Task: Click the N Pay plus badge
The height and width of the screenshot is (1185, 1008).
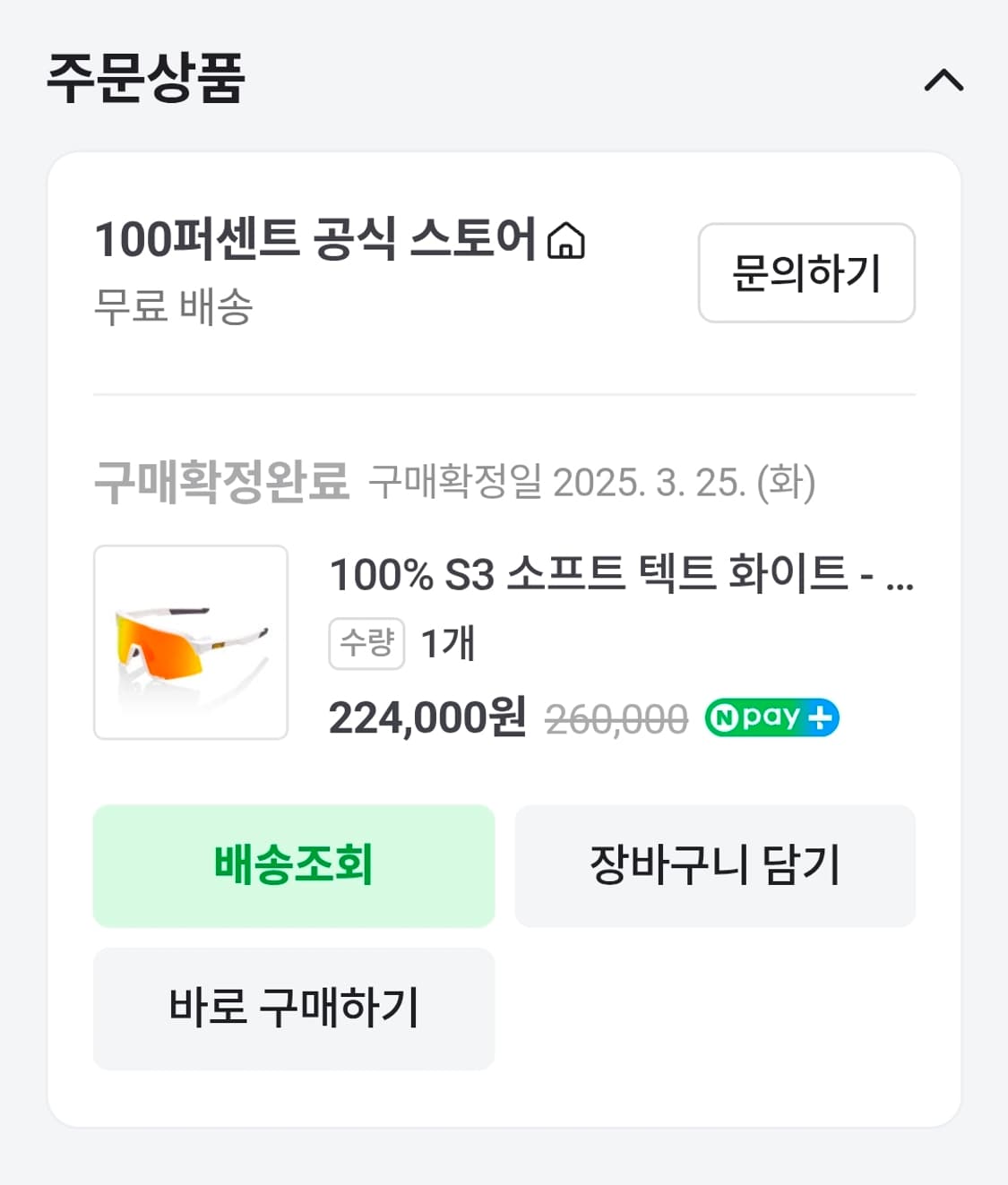Action: tap(772, 717)
